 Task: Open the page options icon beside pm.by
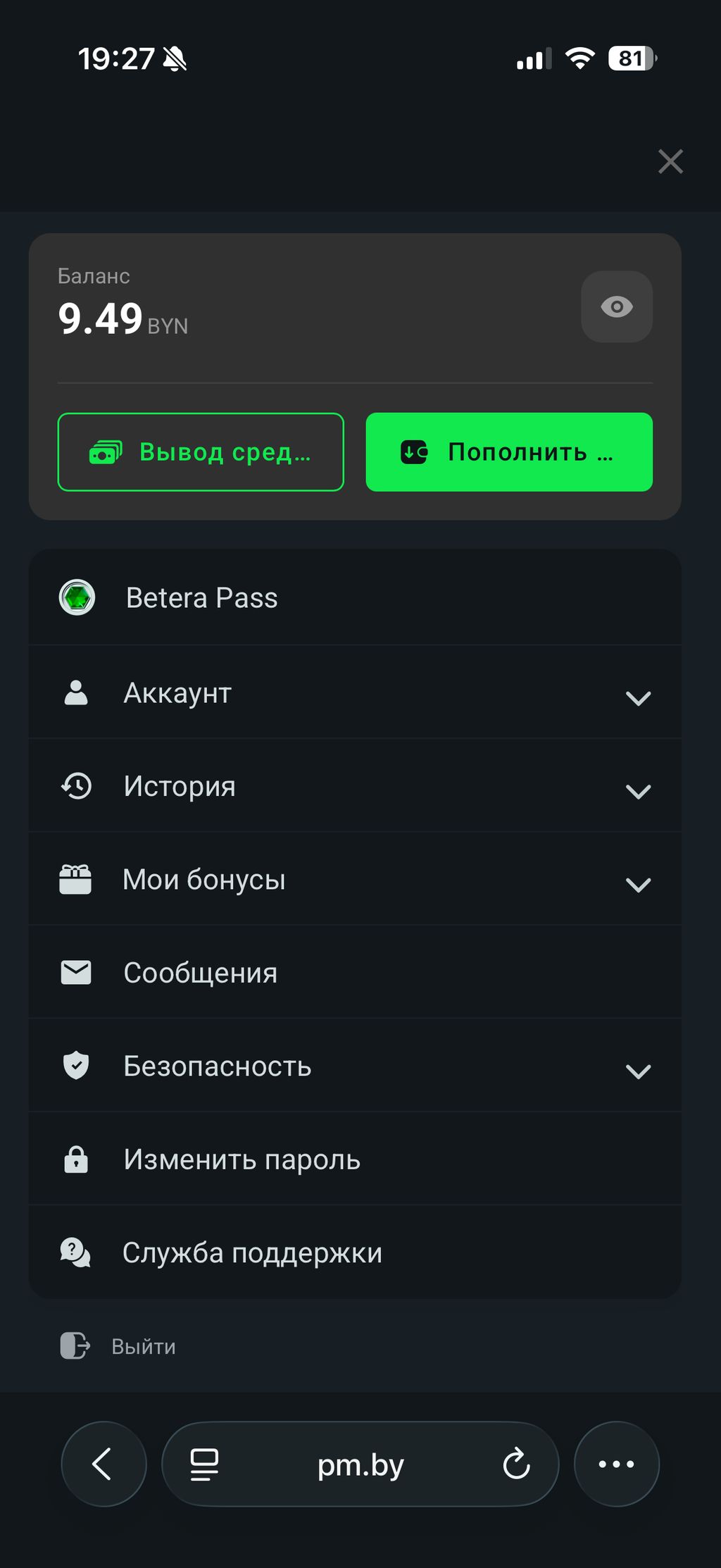click(204, 1464)
